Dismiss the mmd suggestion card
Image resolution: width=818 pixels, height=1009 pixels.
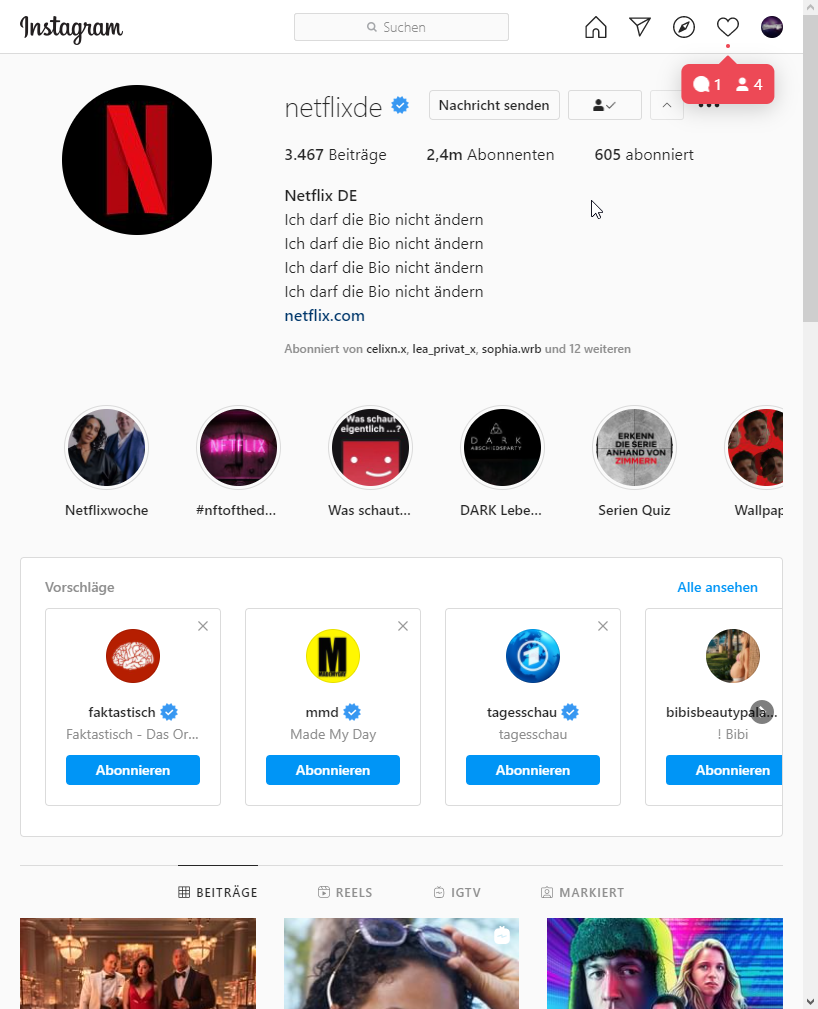[403, 626]
